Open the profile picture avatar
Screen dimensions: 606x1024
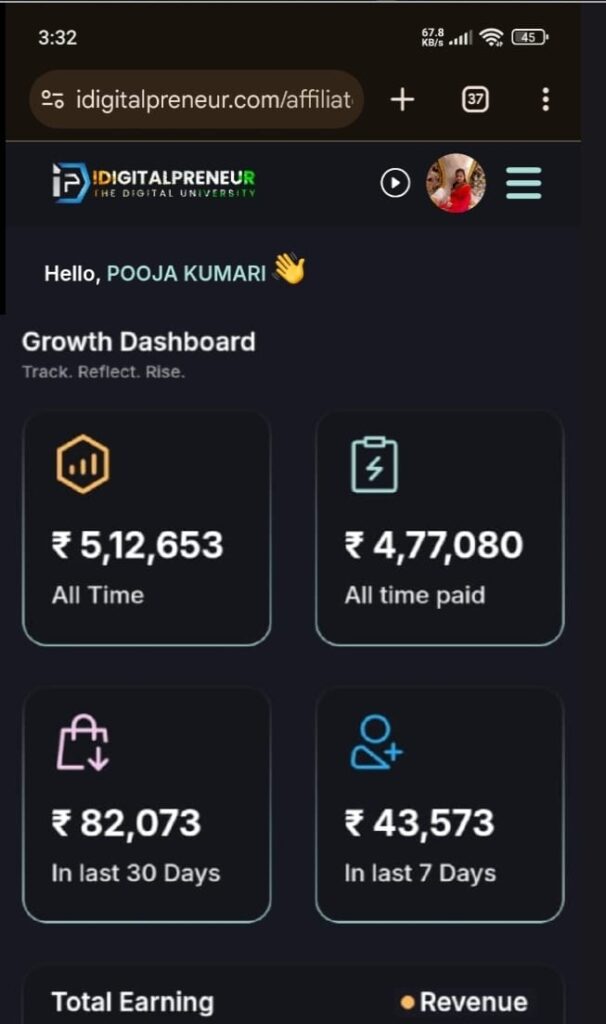(x=456, y=183)
